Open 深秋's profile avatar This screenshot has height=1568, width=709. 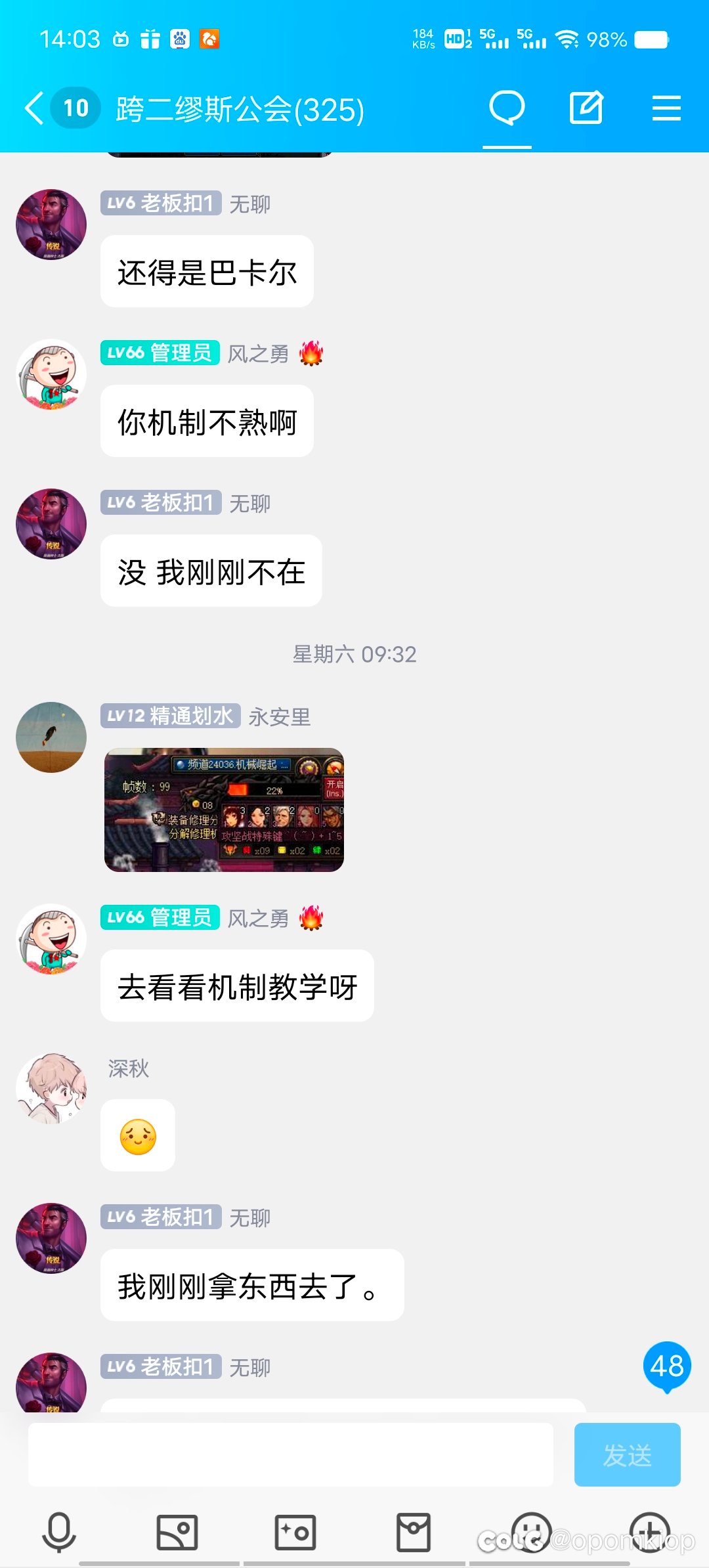click(x=51, y=1088)
